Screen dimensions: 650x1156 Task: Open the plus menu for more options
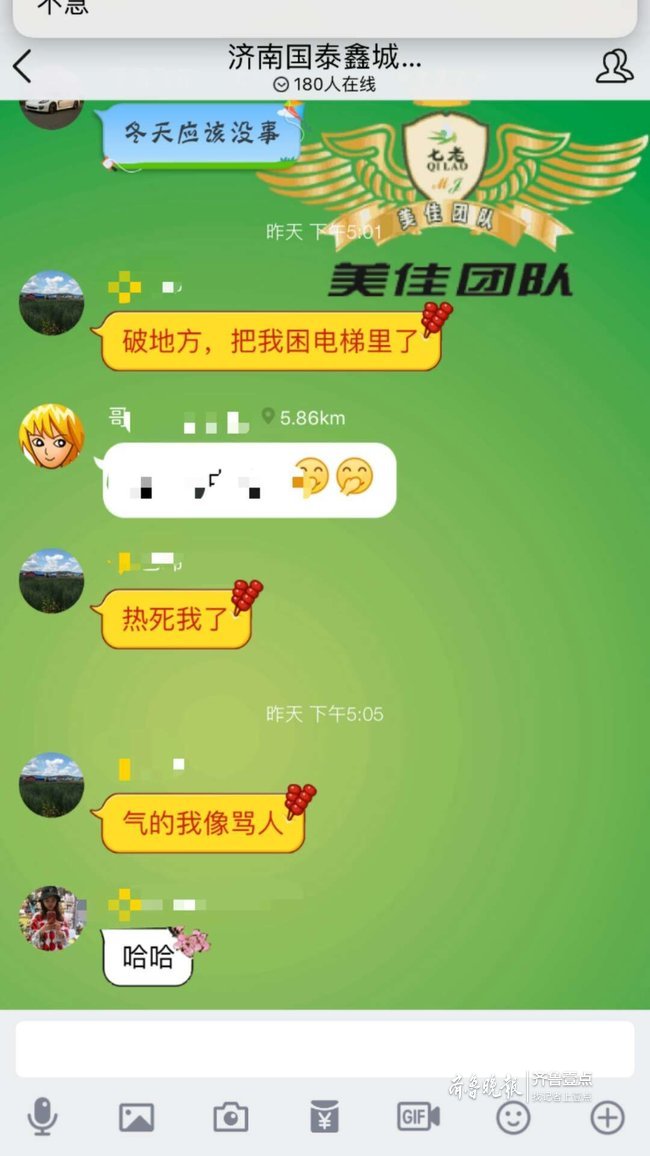tap(607, 1117)
